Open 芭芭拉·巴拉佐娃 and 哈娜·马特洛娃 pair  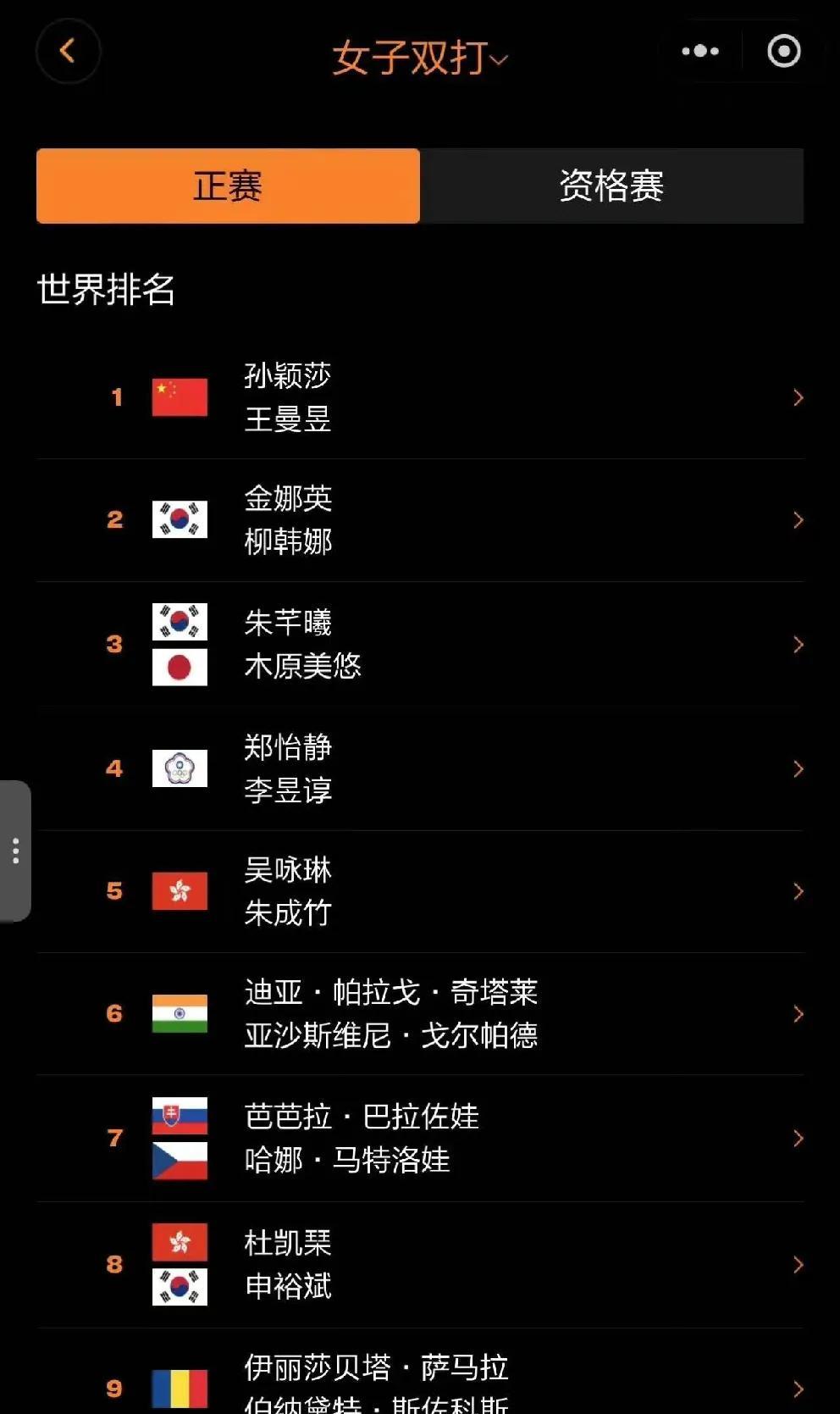(420, 1138)
